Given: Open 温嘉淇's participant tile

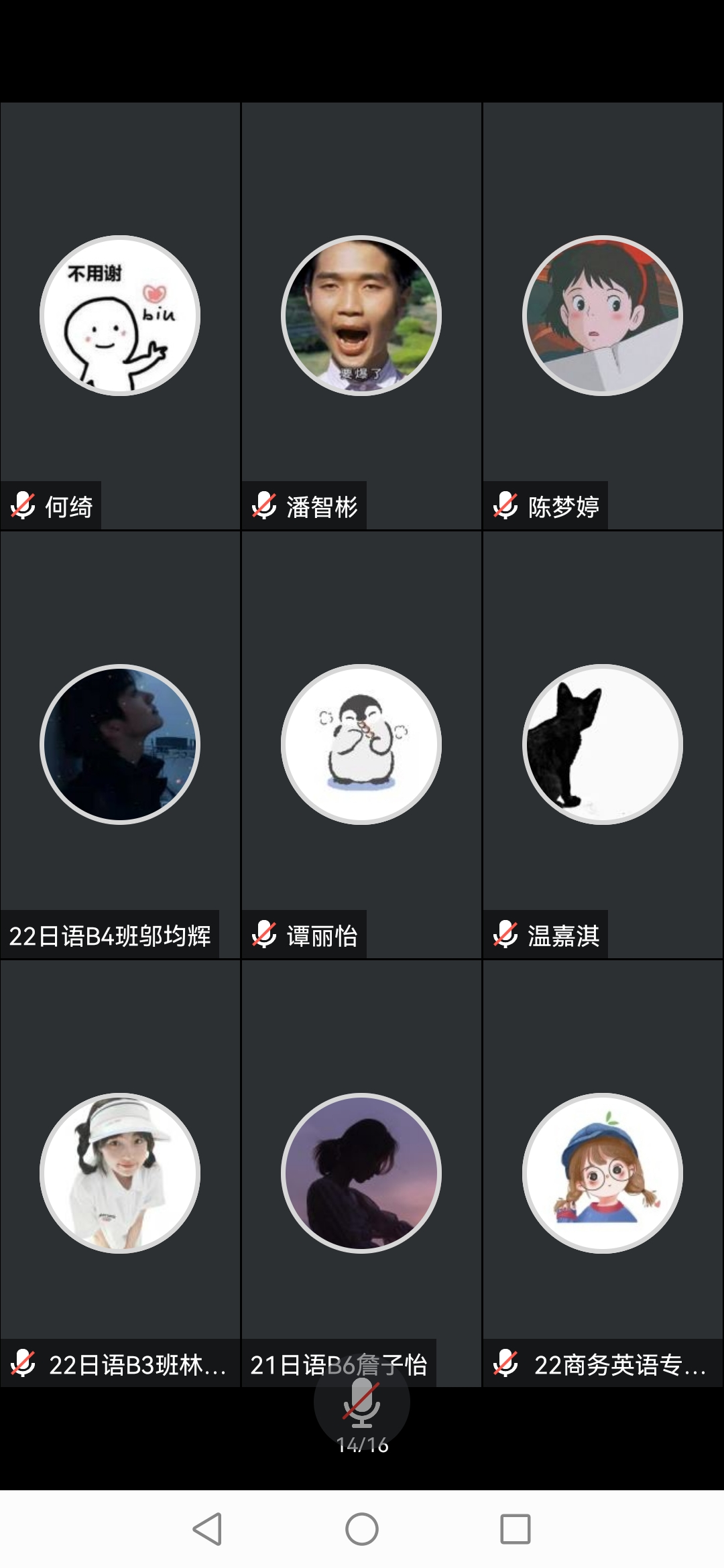Looking at the screenshot, I should point(603,744).
